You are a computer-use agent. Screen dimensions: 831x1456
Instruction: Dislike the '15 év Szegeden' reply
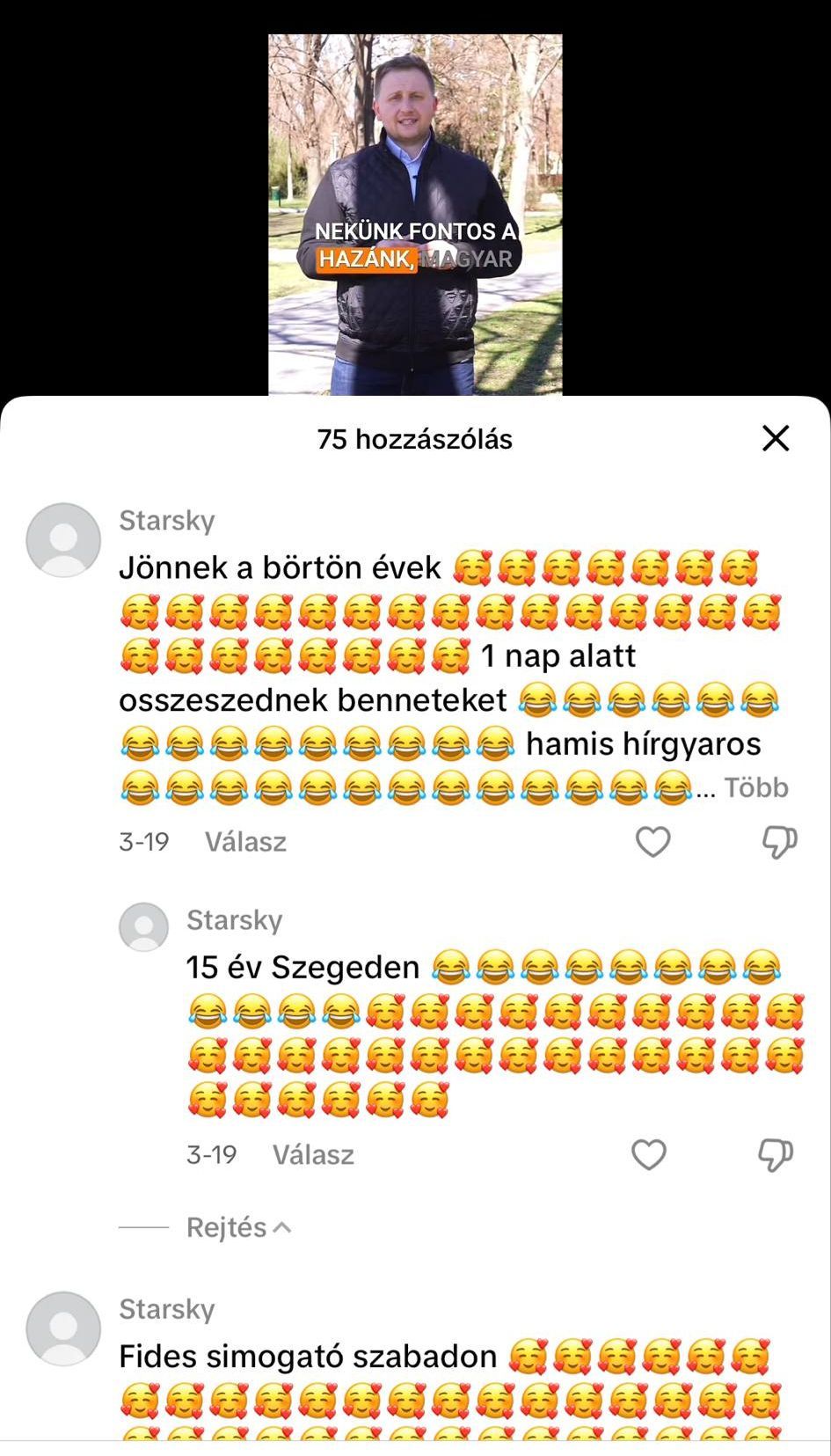pos(776,1154)
